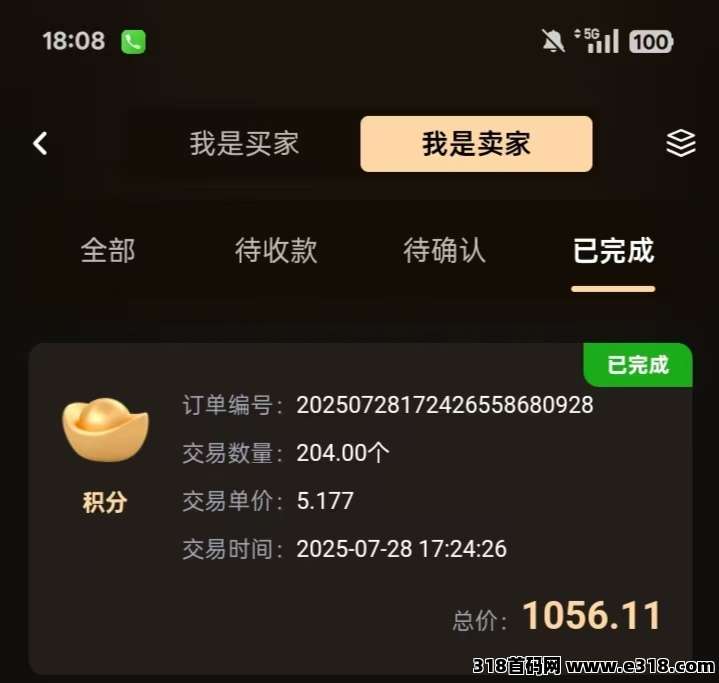Switch to the 待收款 tab
Image resolution: width=719 pixels, height=683 pixels.
point(276,250)
